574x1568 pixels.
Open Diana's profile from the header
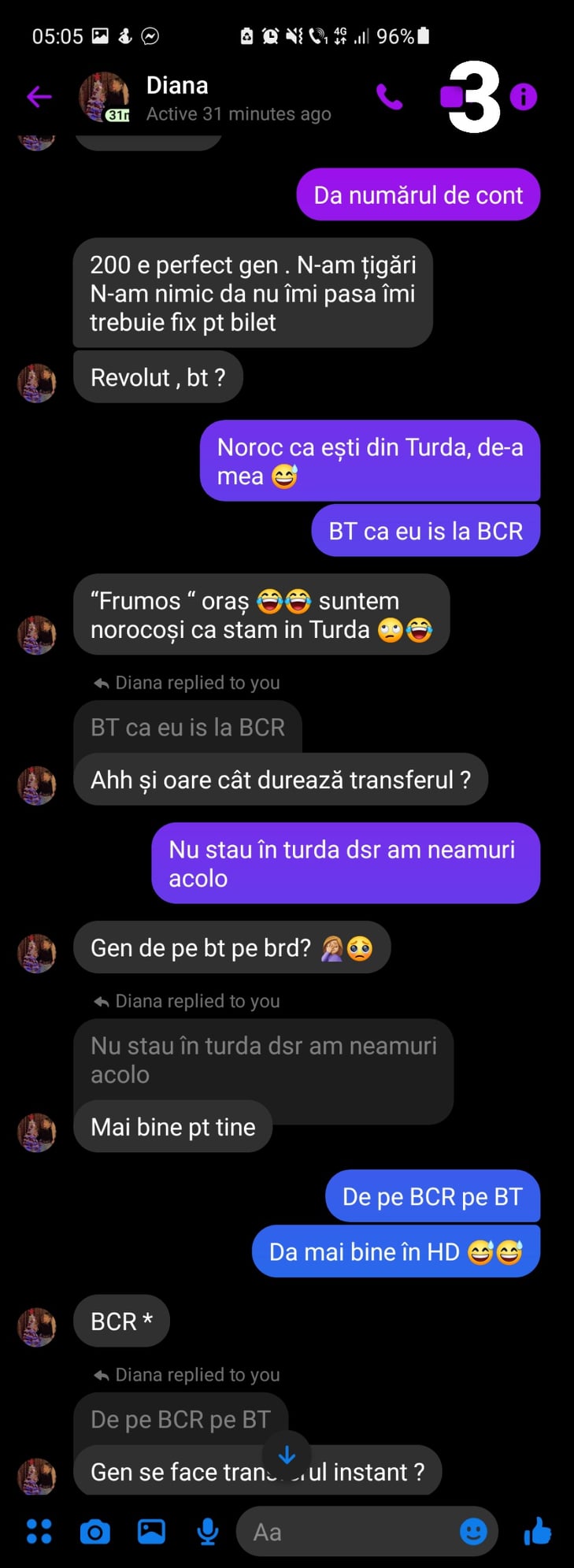176,97
